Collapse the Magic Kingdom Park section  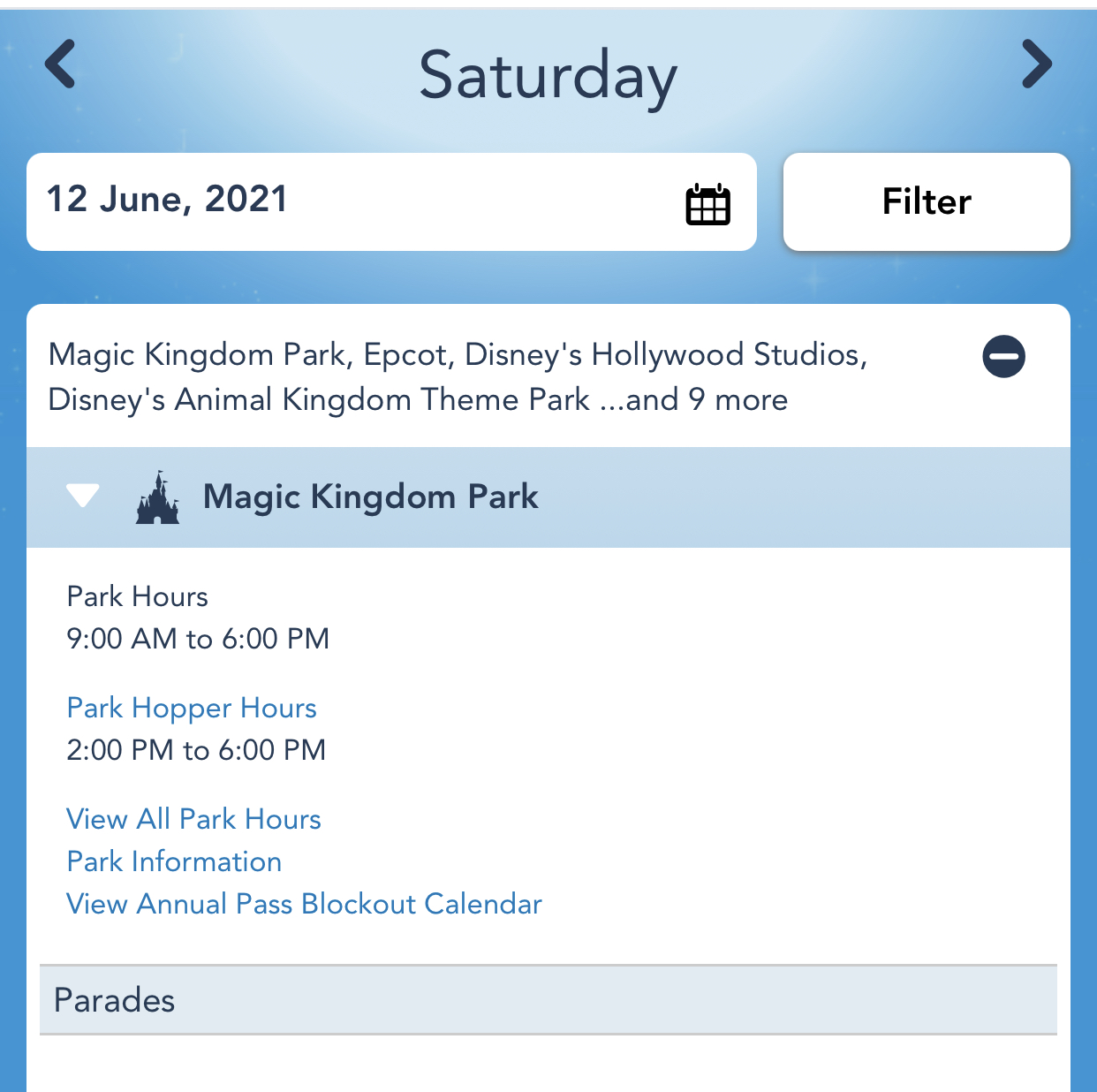83,496
